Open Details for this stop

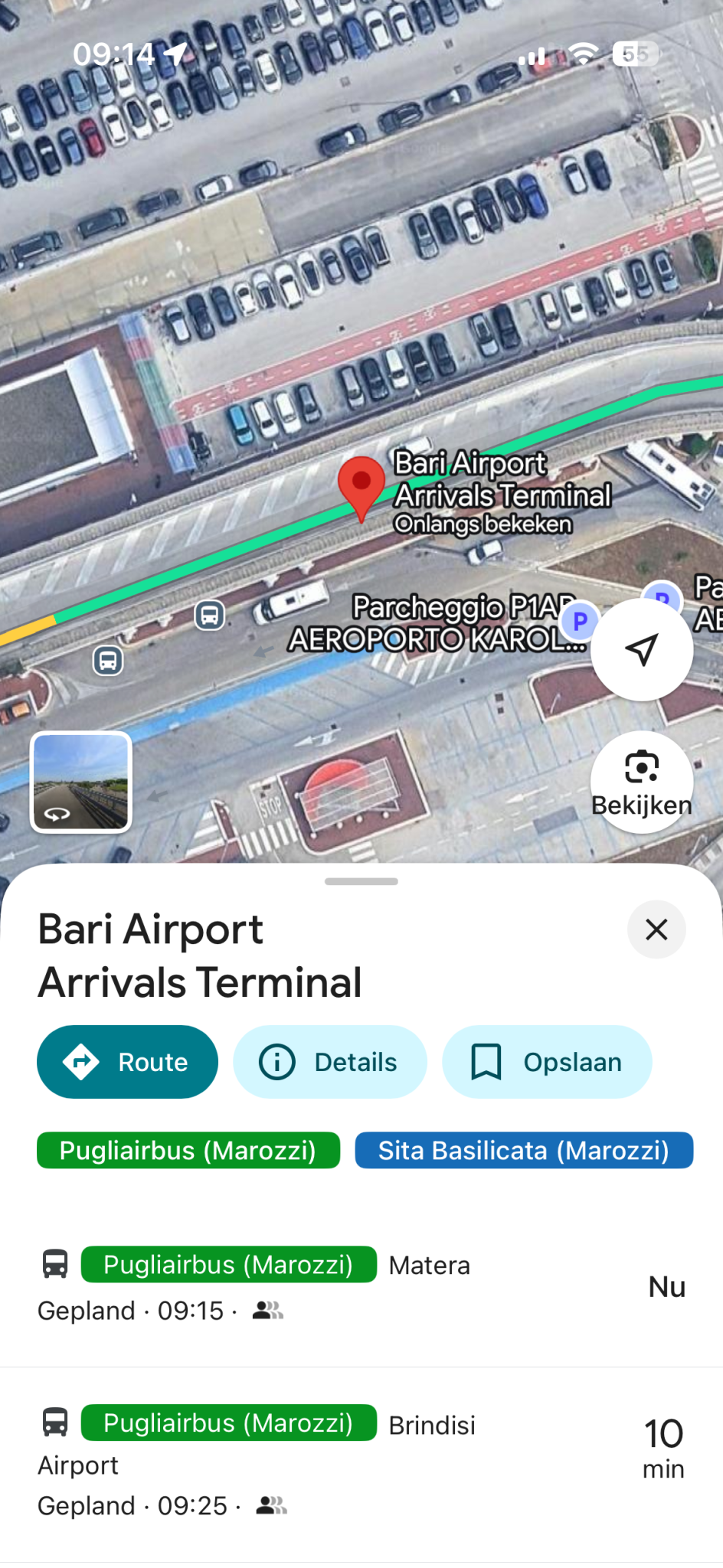(329, 1062)
